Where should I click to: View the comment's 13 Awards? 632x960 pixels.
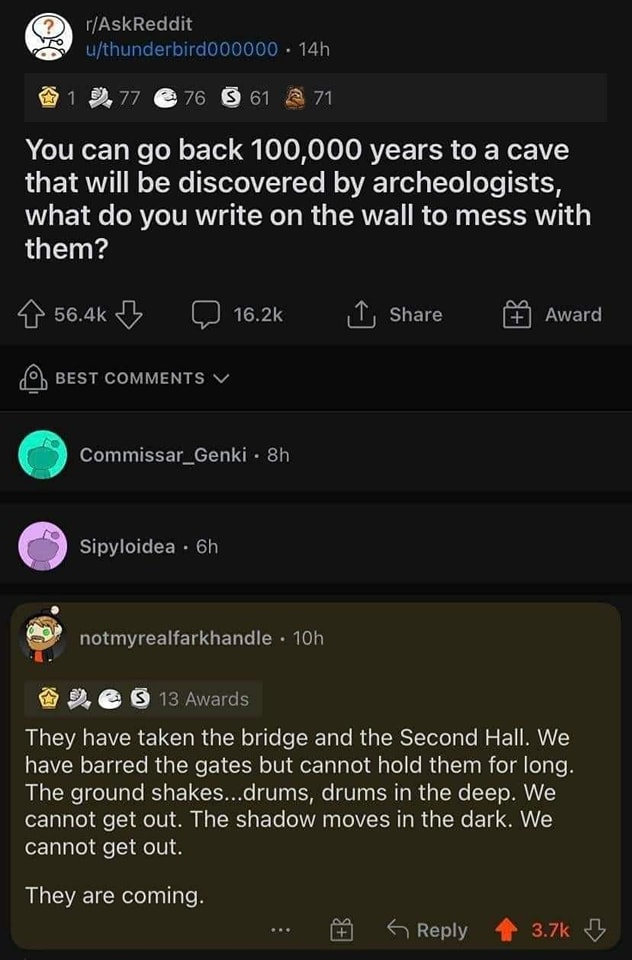pos(145,699)
